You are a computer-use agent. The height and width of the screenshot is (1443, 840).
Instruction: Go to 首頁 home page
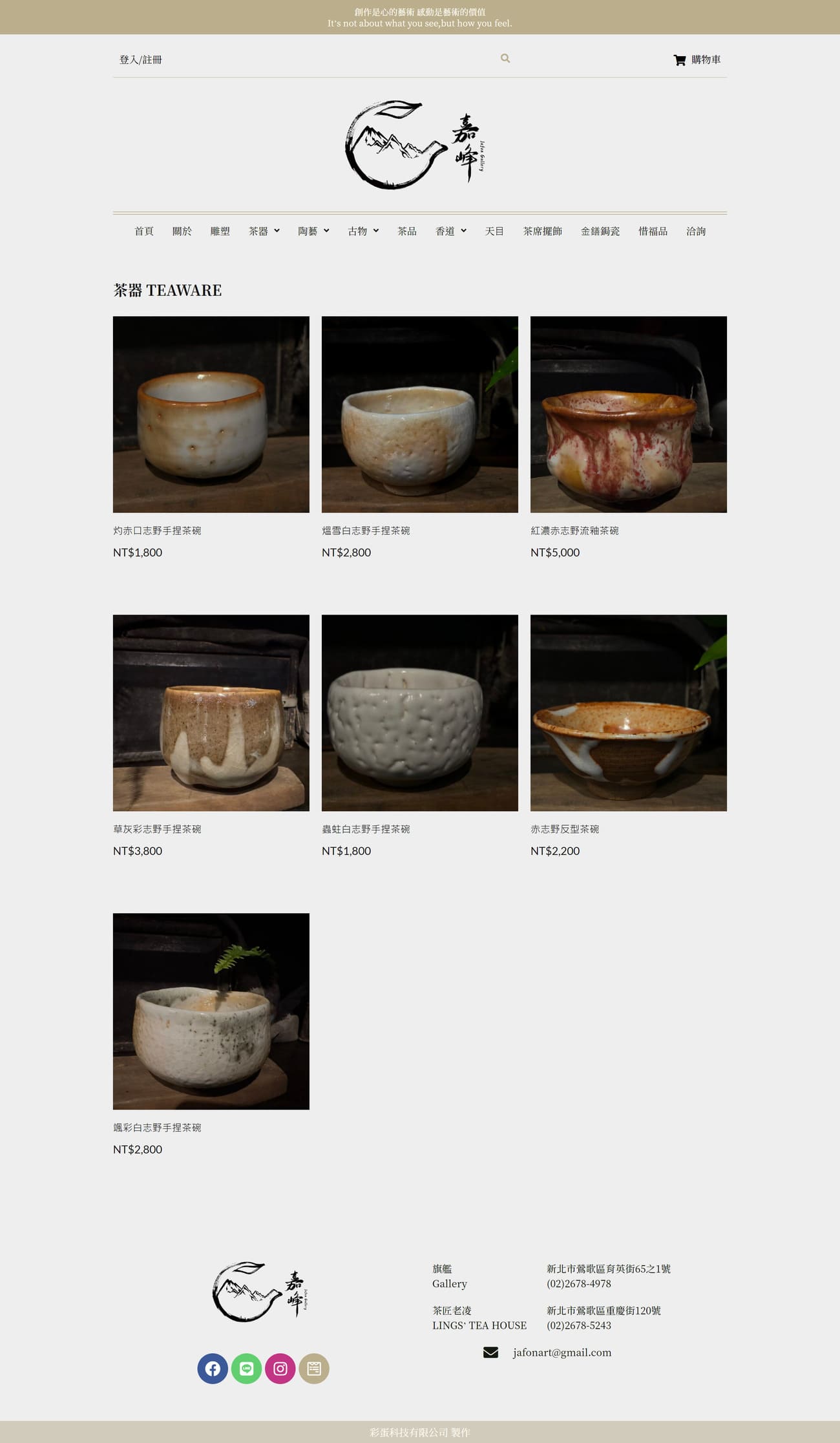[x=143, y=231]
